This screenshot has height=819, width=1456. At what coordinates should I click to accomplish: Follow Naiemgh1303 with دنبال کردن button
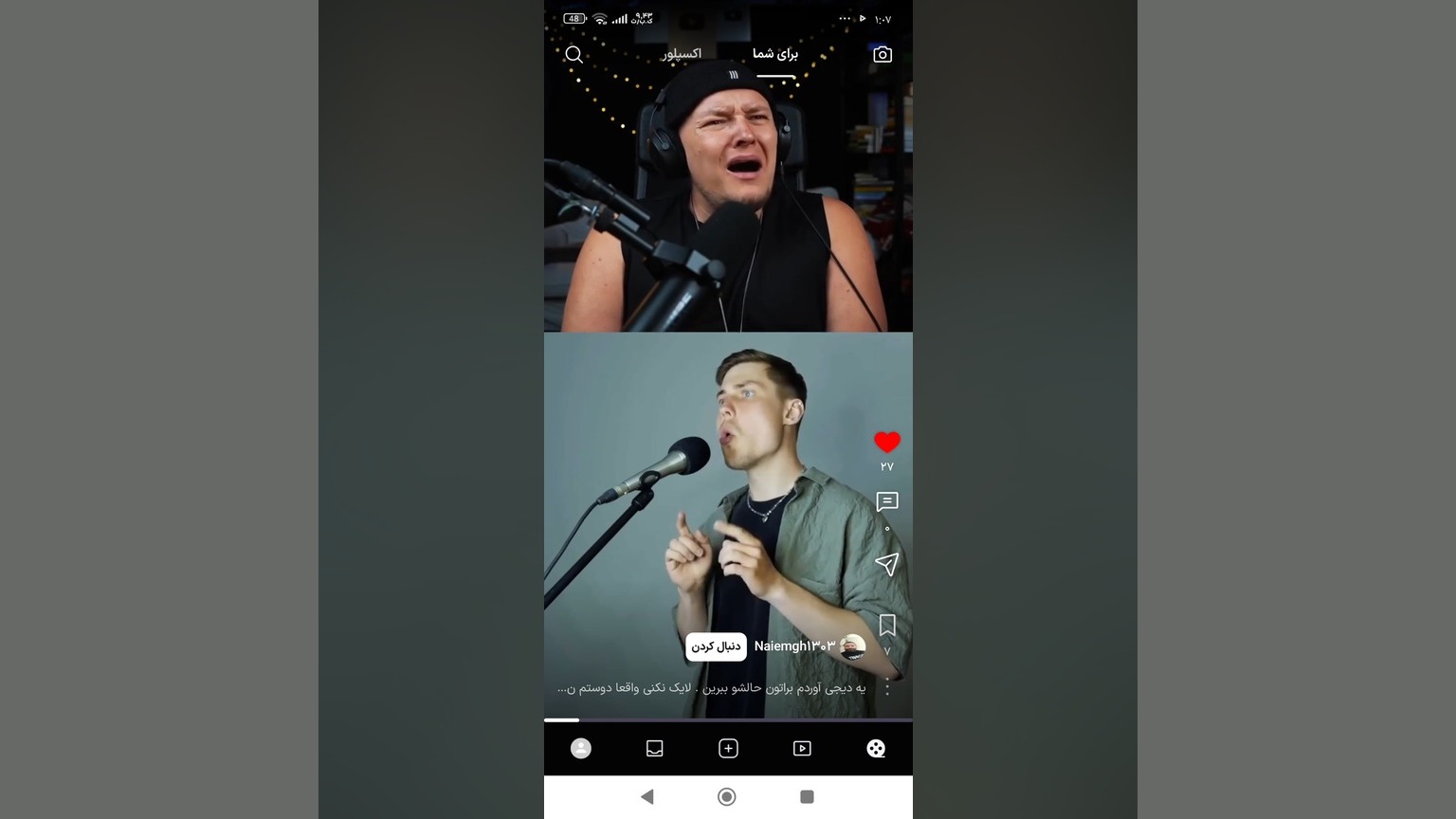tap(716, 646)
